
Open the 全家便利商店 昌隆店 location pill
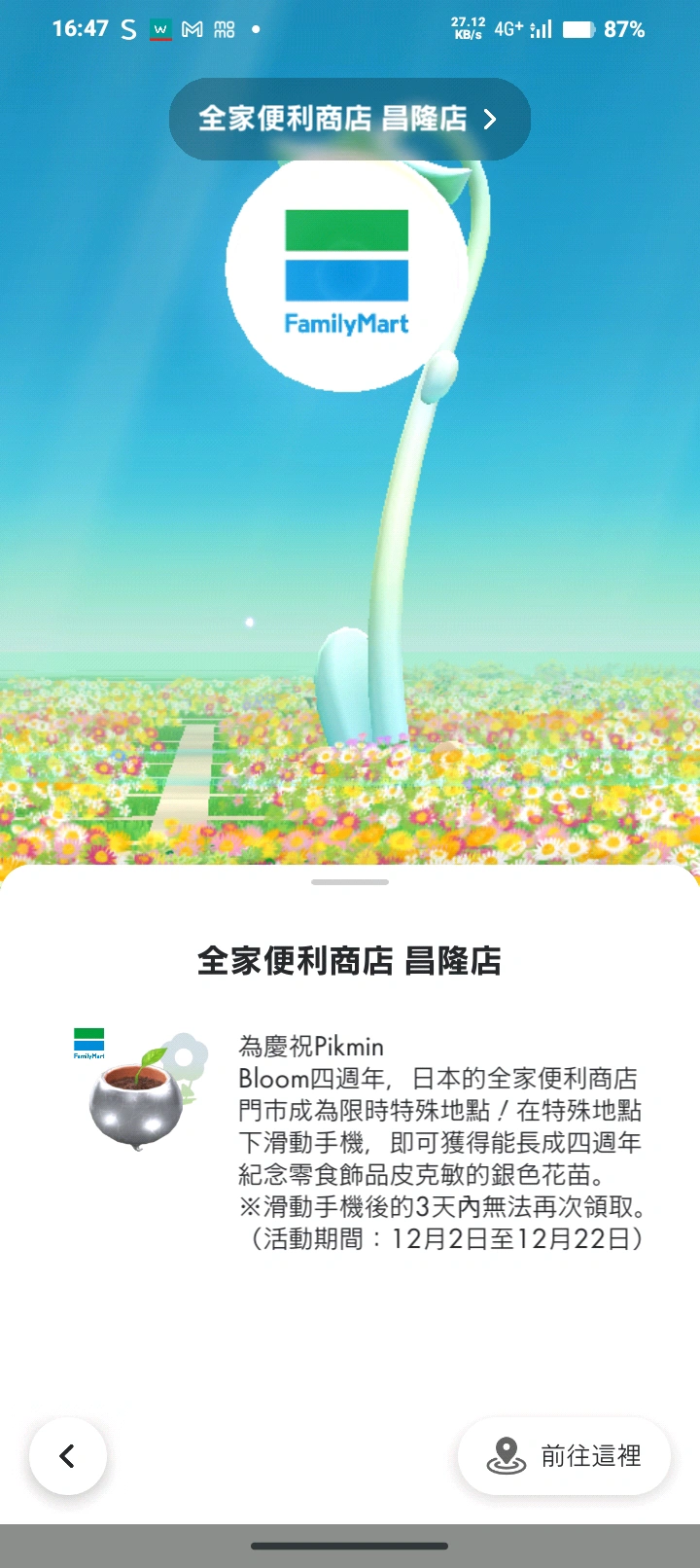tap(349, 119)
